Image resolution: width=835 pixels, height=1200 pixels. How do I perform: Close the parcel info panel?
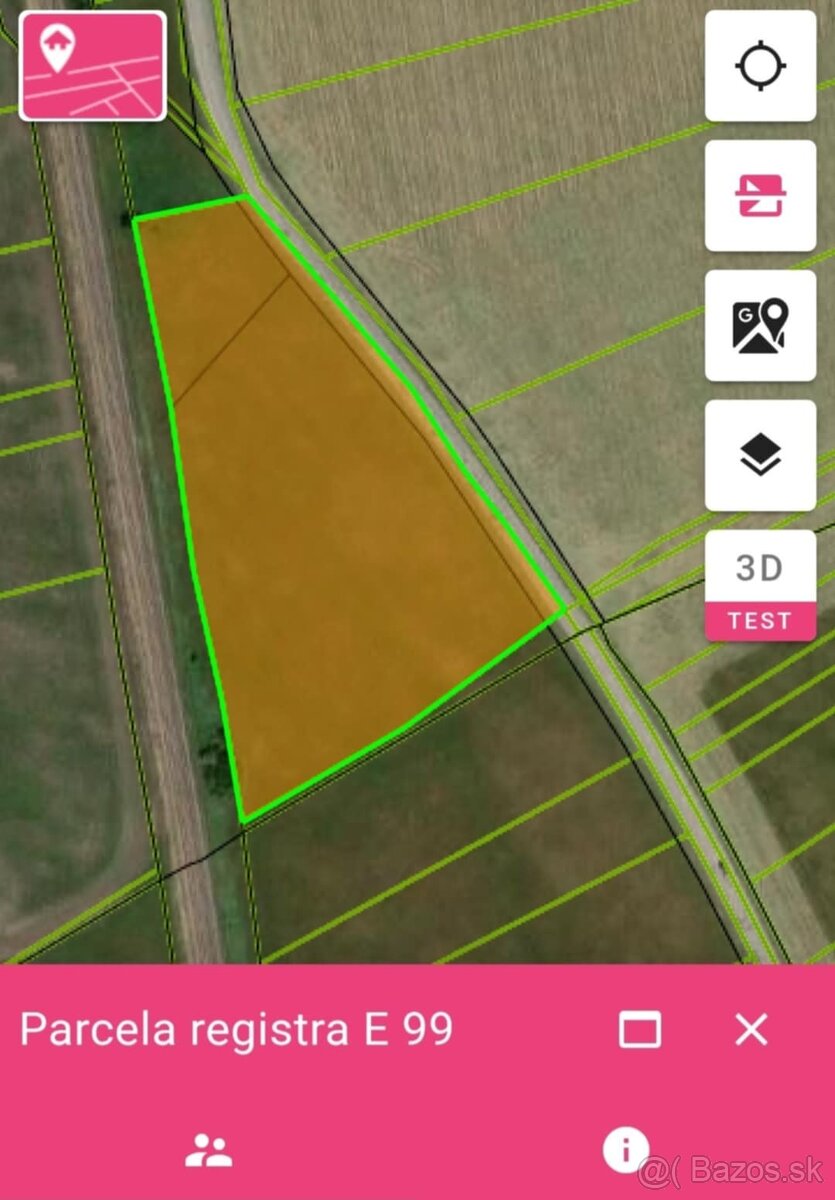pos(751,1029)
